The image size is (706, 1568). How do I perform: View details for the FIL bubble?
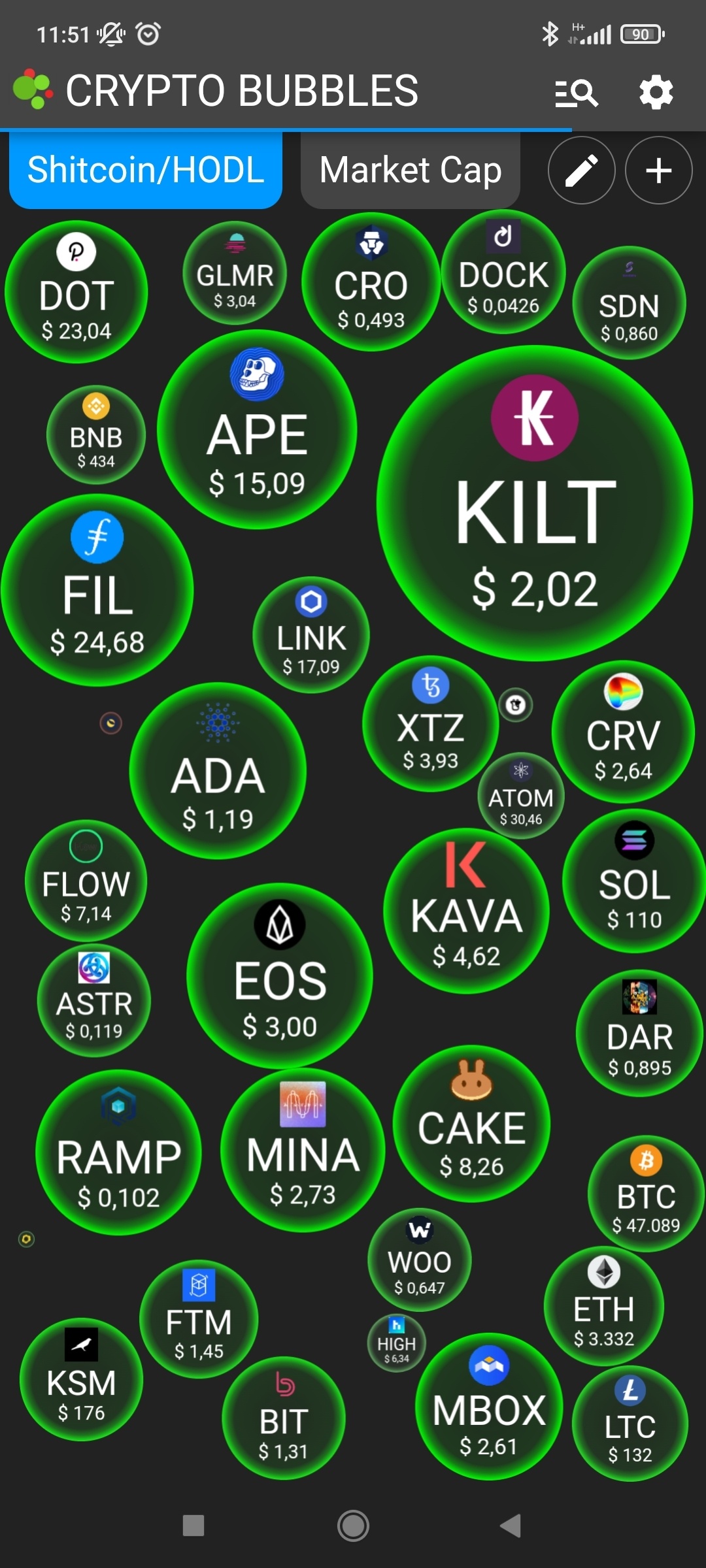[x=97, y=590]
